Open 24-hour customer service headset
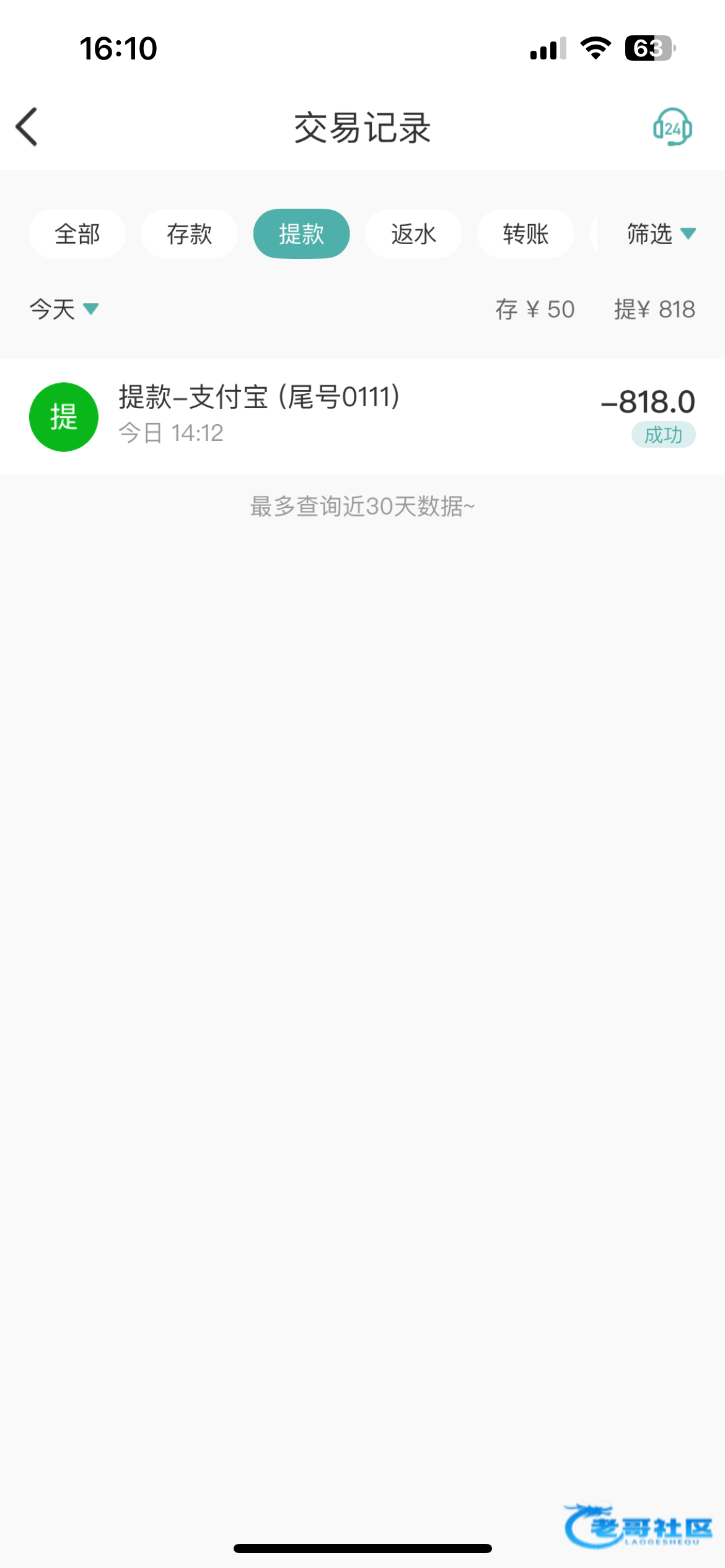Image resolution: width=725 pixels, height=1568 pixels. 672,128
